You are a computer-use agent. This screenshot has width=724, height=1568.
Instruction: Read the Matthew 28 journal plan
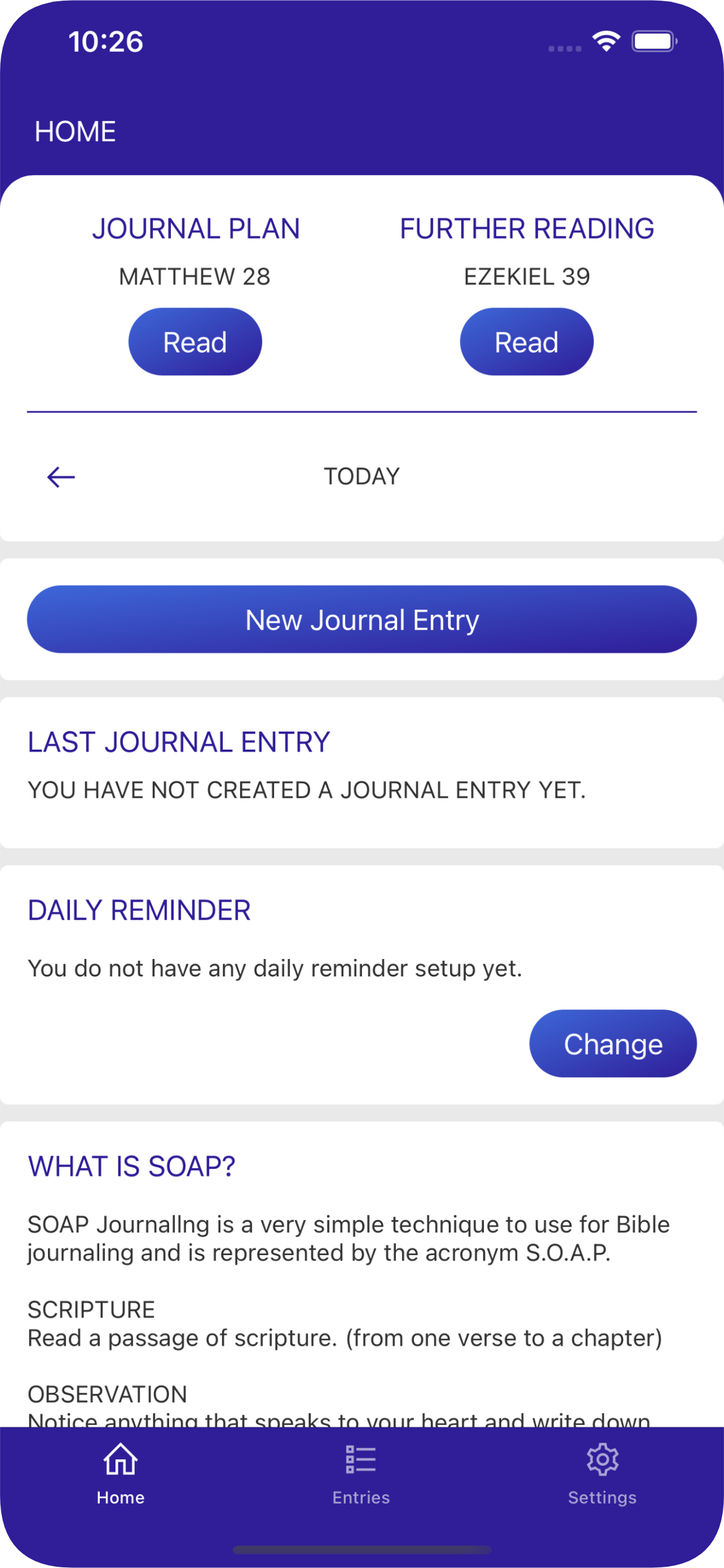(x=195, y=341)
